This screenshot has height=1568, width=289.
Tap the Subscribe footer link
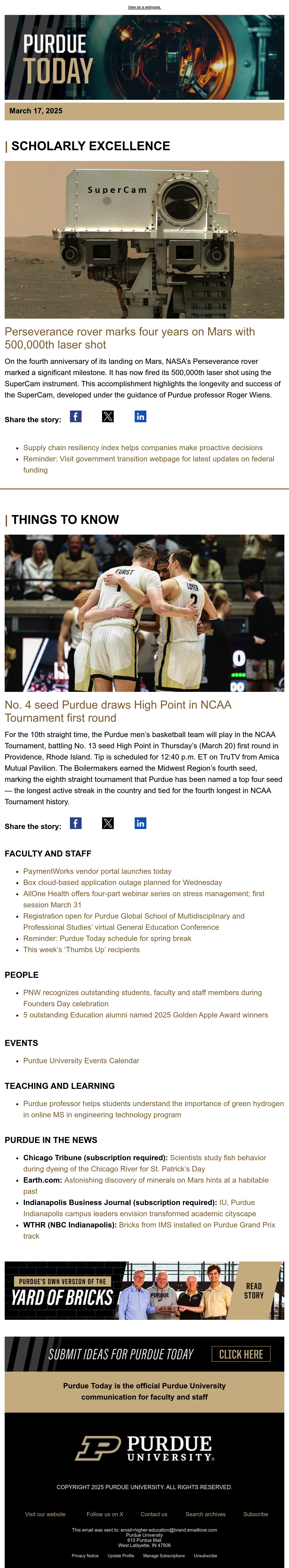[255, 1514]
